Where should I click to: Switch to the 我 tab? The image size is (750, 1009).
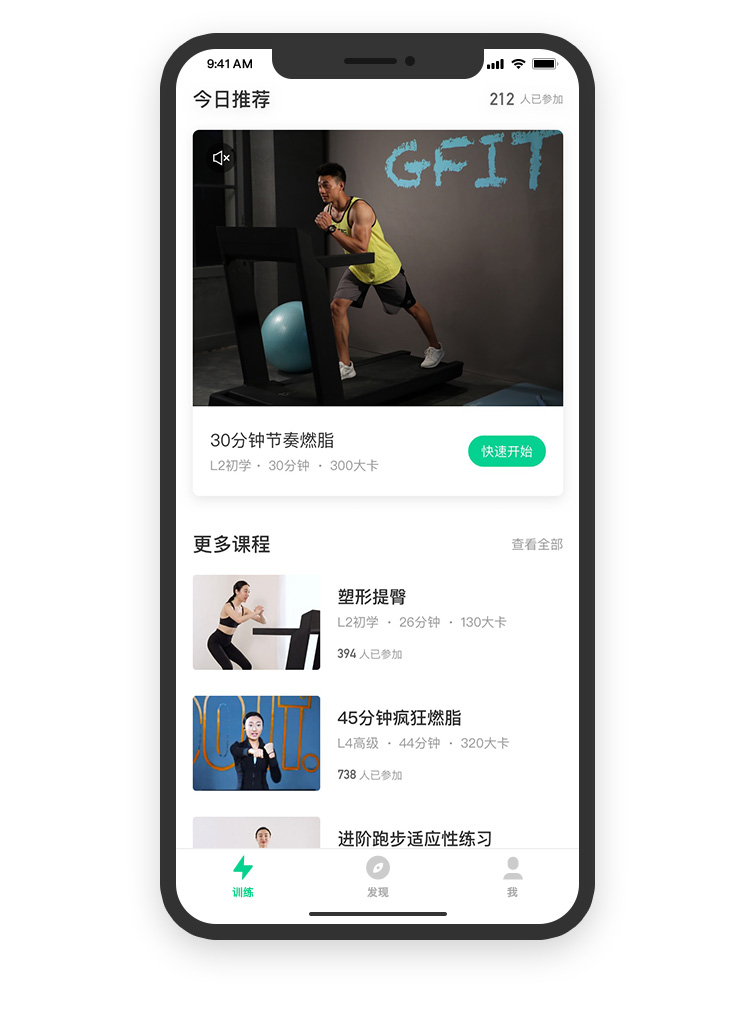512,876
